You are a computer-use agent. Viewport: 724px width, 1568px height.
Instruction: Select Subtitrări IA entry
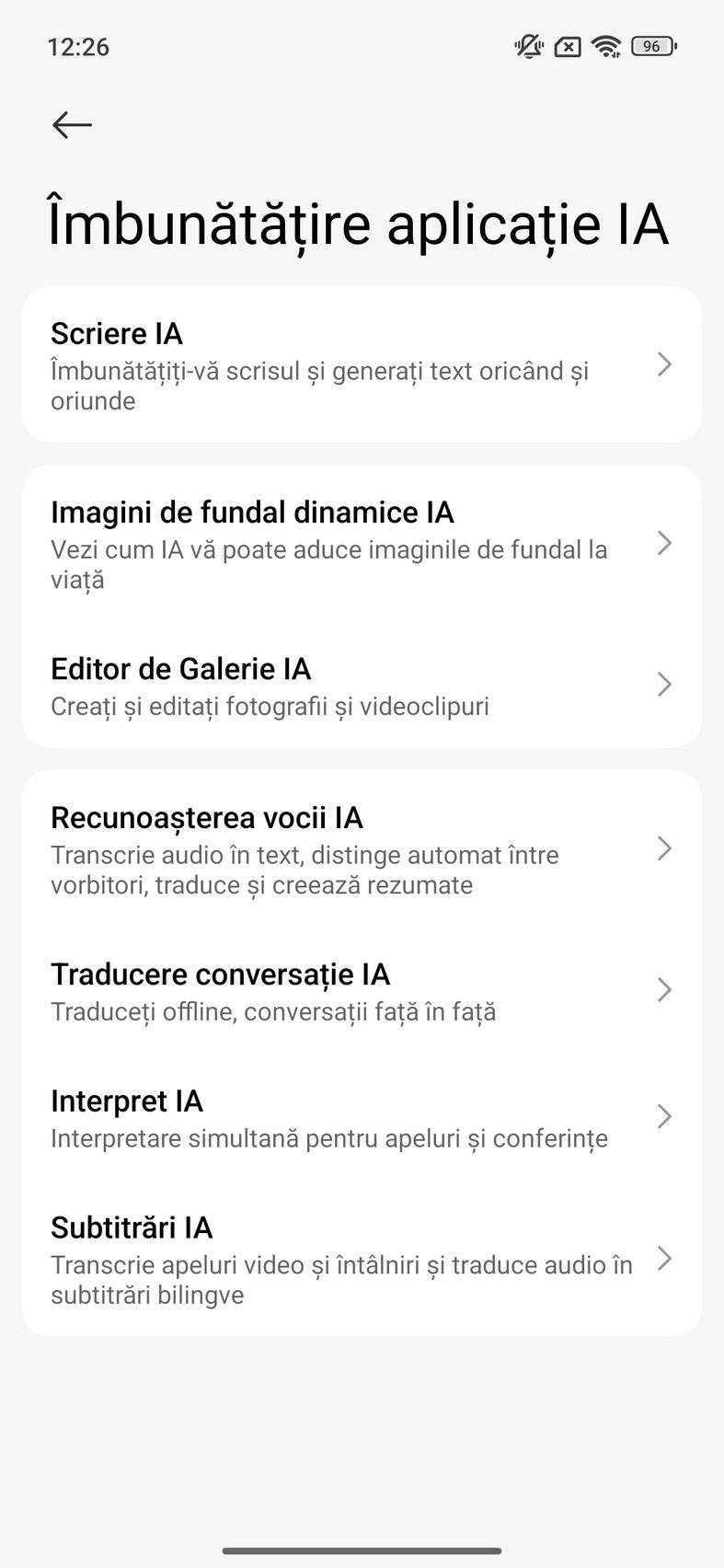pyautogui.click(x=362, y=1259)
